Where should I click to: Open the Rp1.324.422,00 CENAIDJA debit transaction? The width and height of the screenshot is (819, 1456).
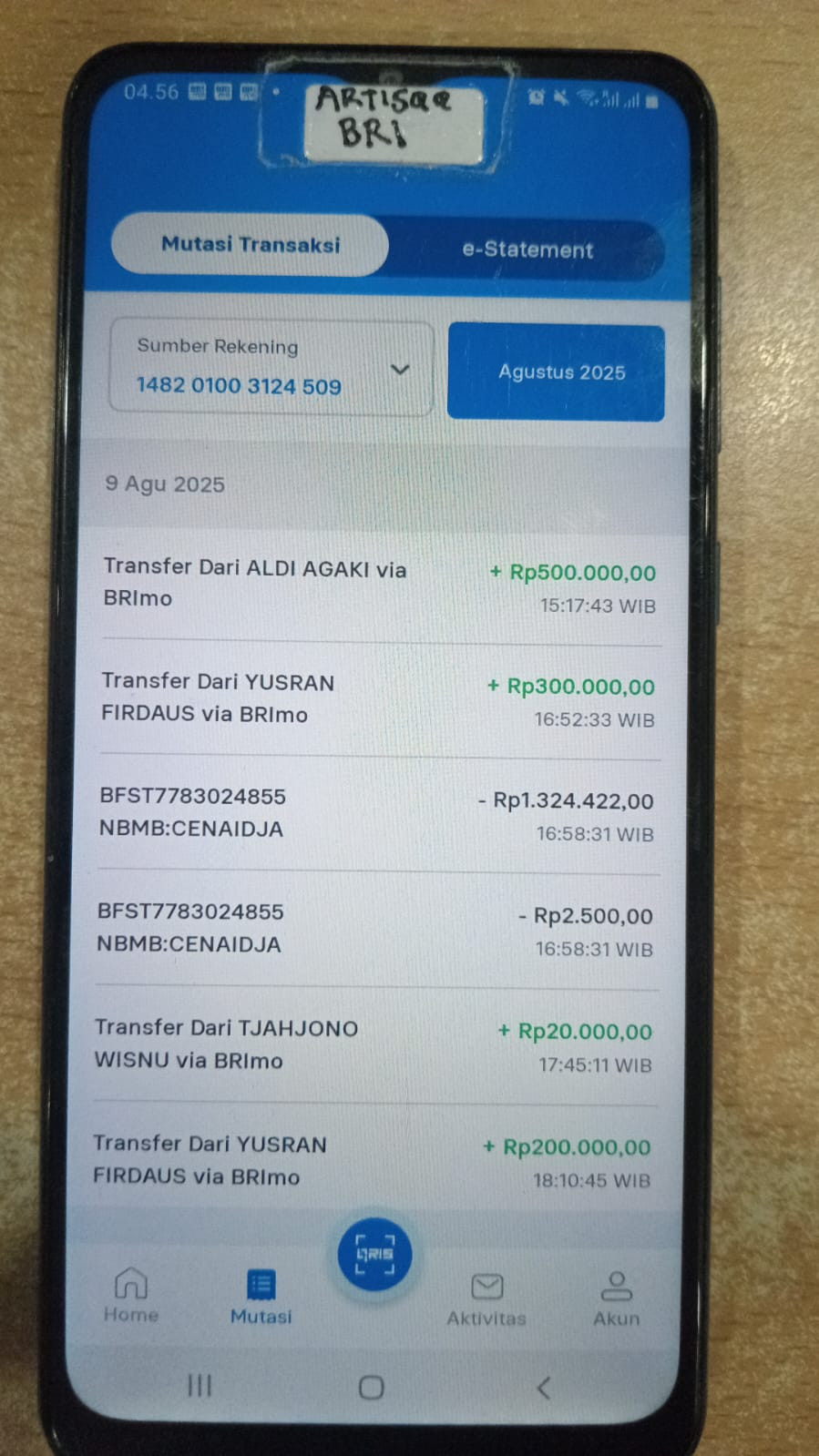click(x=376, y=814)
